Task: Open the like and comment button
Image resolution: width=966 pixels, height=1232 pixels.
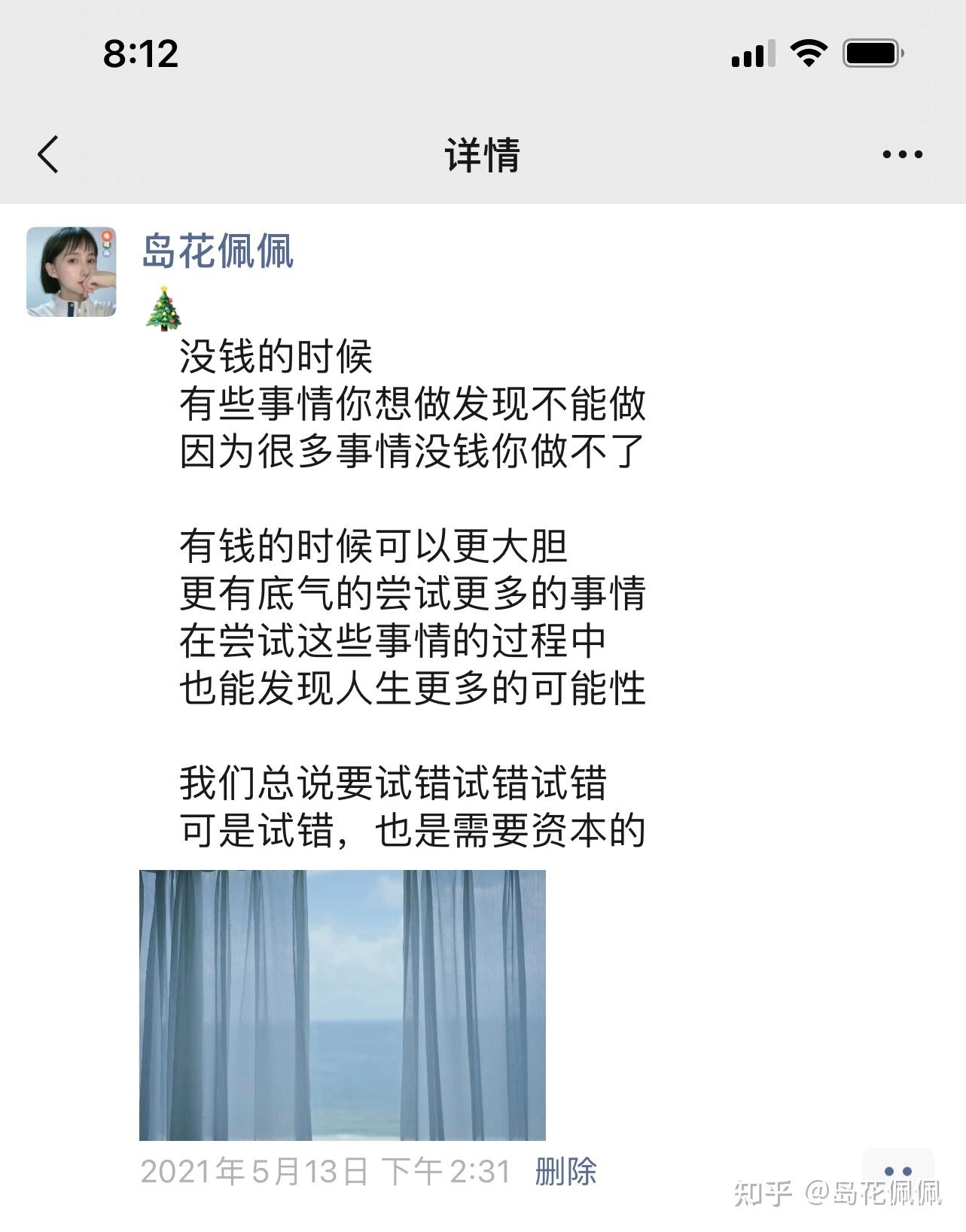Action: pyautogui.click(x=897, y=1171)
